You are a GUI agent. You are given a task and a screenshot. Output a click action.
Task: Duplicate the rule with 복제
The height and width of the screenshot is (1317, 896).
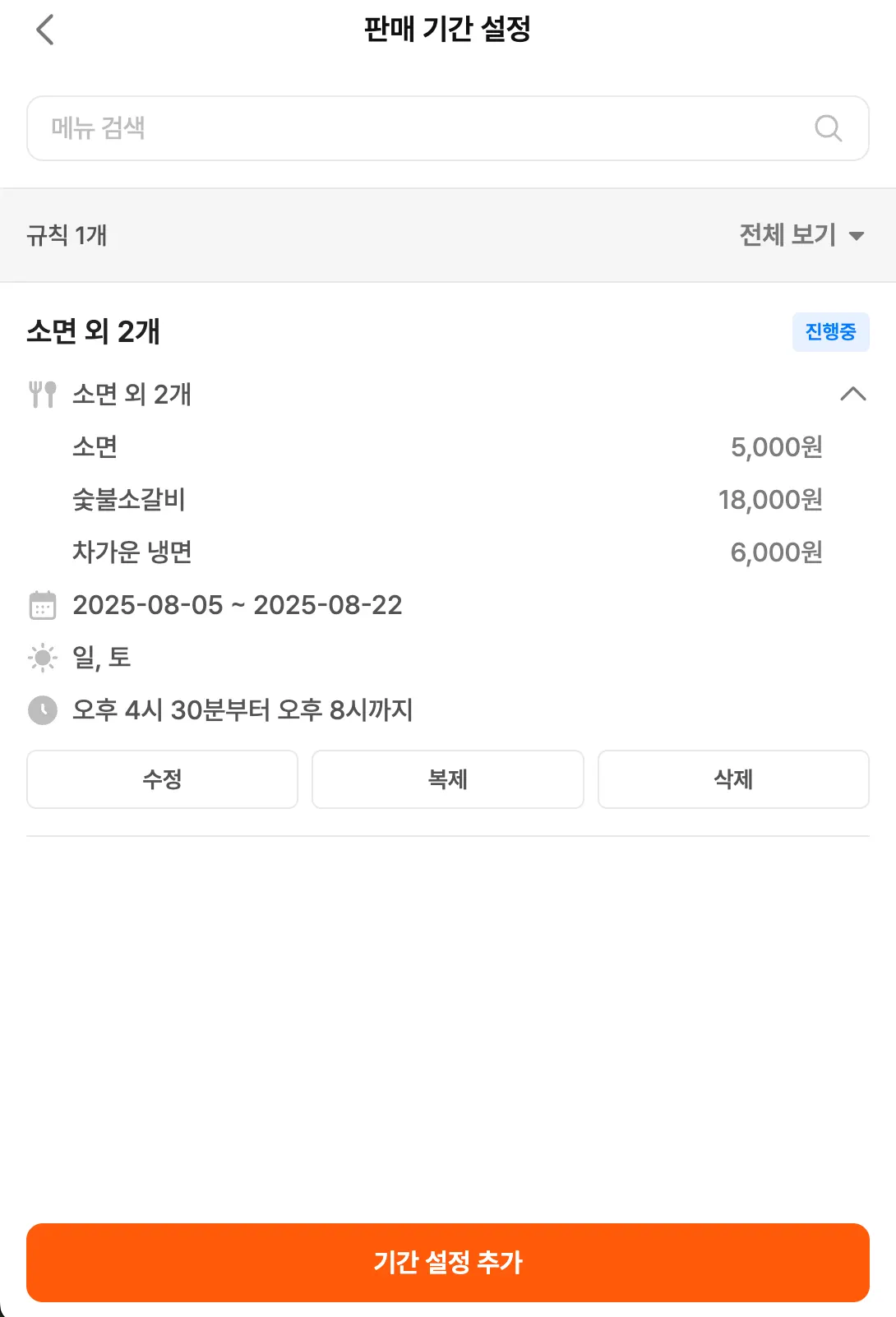pos(447,779)
